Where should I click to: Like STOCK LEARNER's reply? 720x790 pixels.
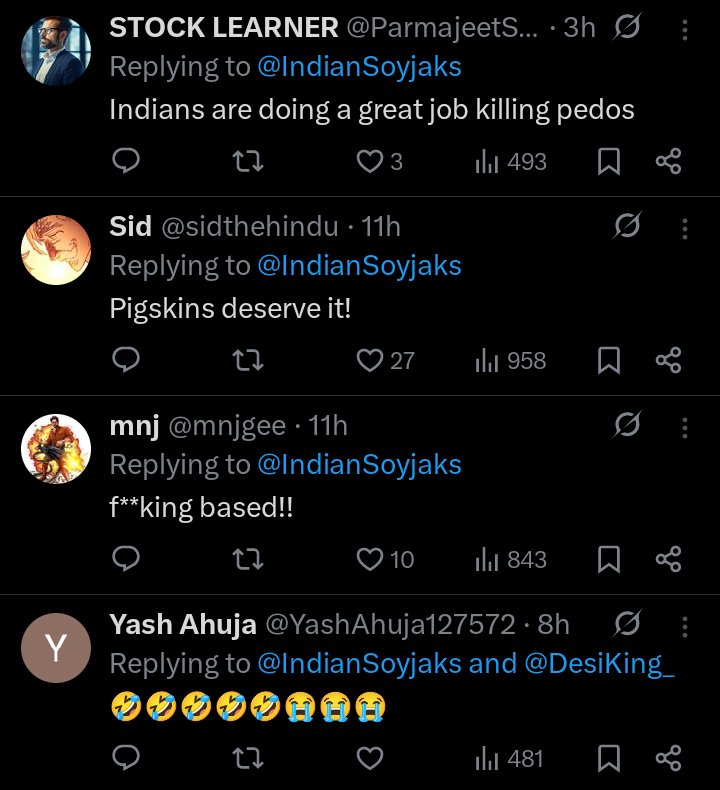point(371,161)
